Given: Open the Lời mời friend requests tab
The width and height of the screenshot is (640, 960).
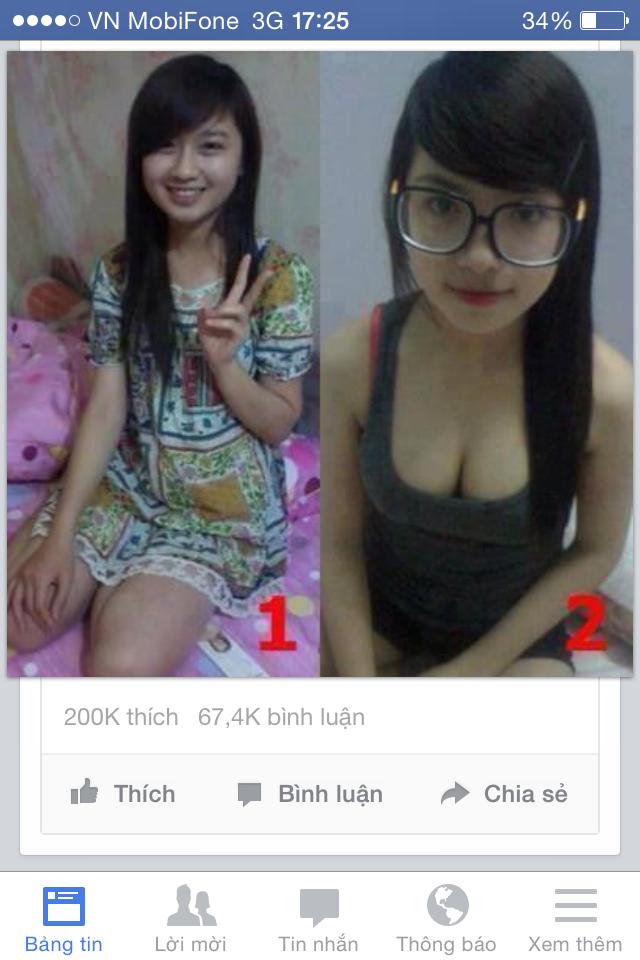Looking at the screenshot, I should pos(191,919).
